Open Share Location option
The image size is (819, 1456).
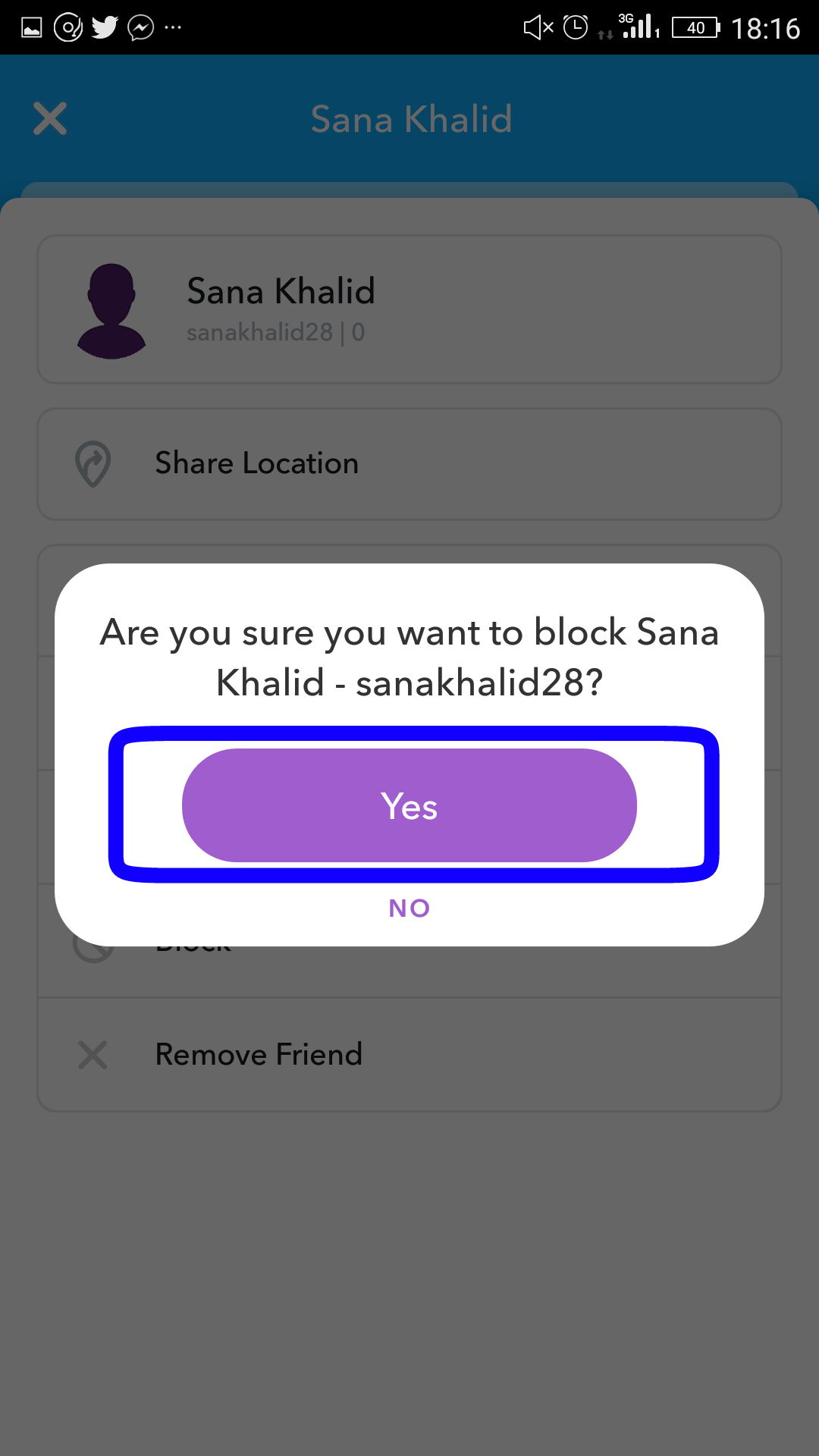tap(409, 464)
